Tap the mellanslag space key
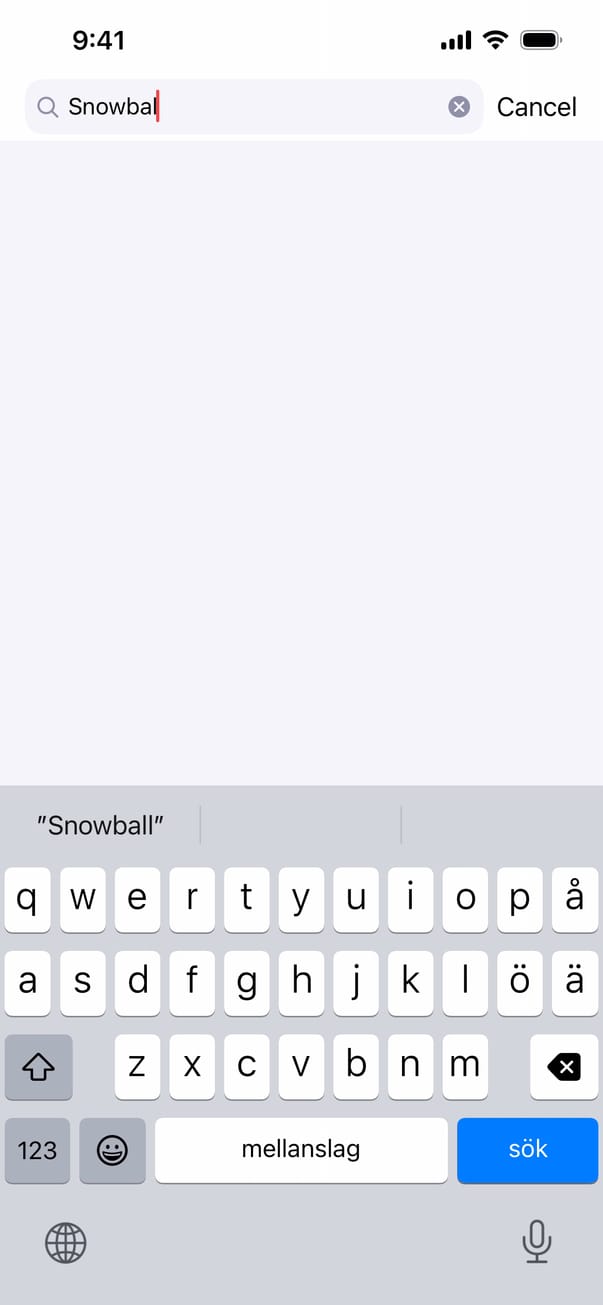This screenshot has height=1305, width=603. pyautogui.click(x=301, y=1150)
